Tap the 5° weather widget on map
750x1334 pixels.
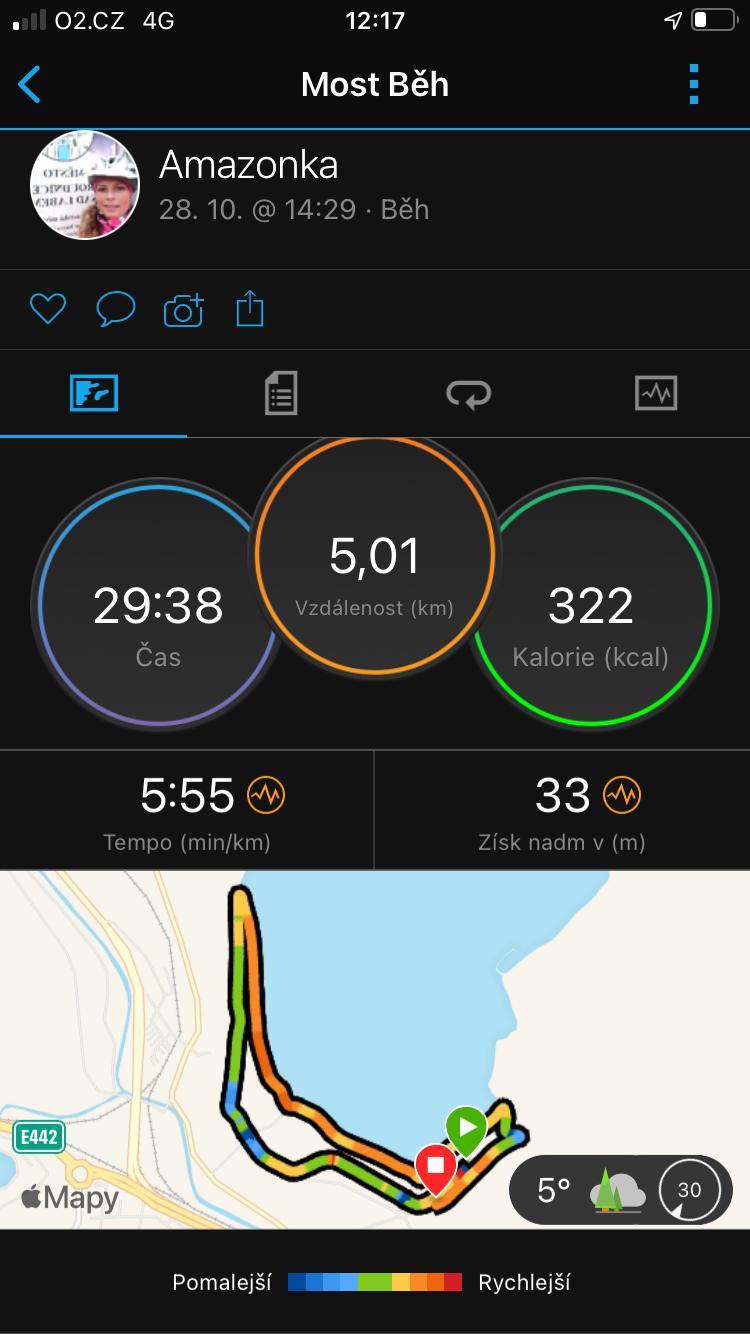click(621, 1190)
